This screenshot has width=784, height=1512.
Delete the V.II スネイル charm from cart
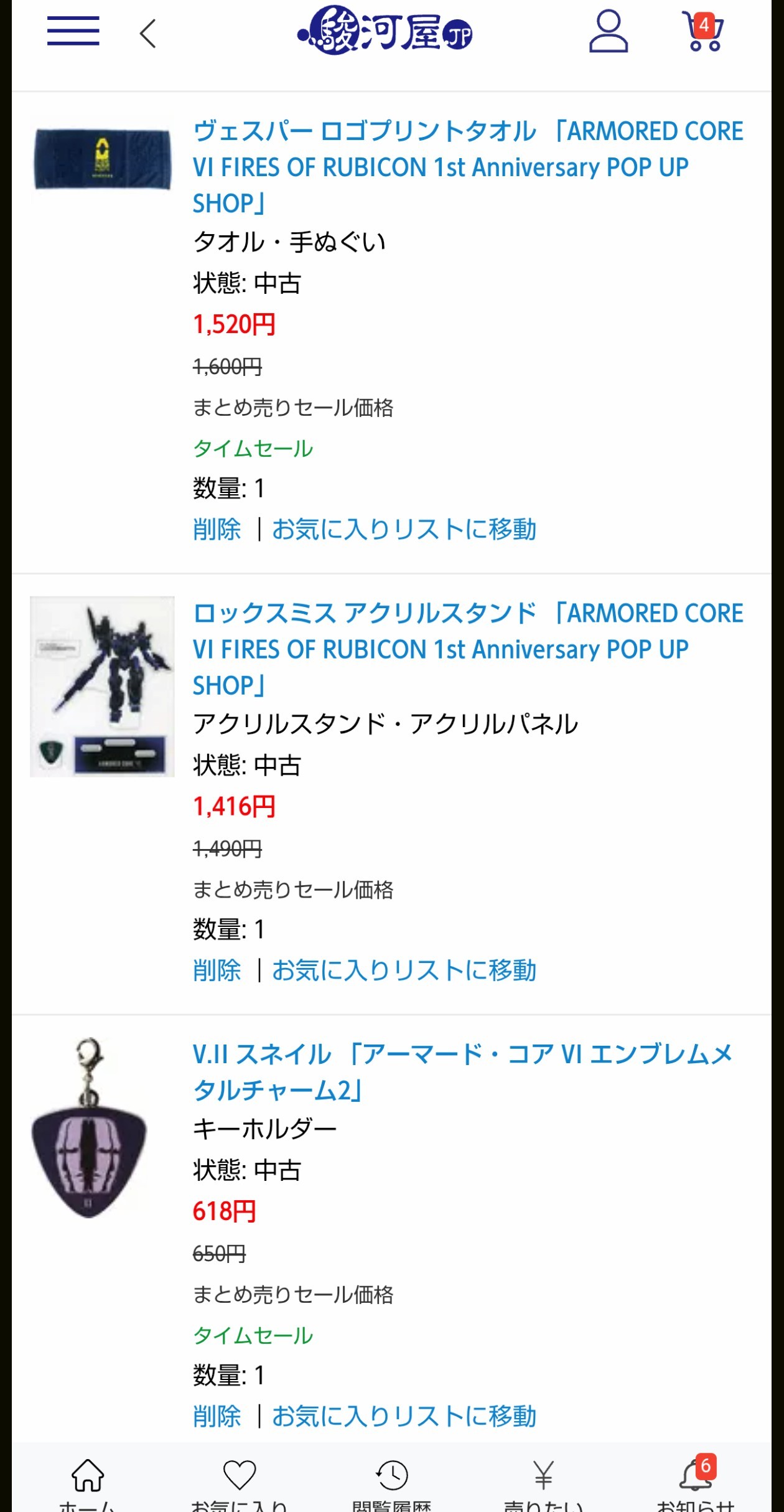coord(217,1416)
